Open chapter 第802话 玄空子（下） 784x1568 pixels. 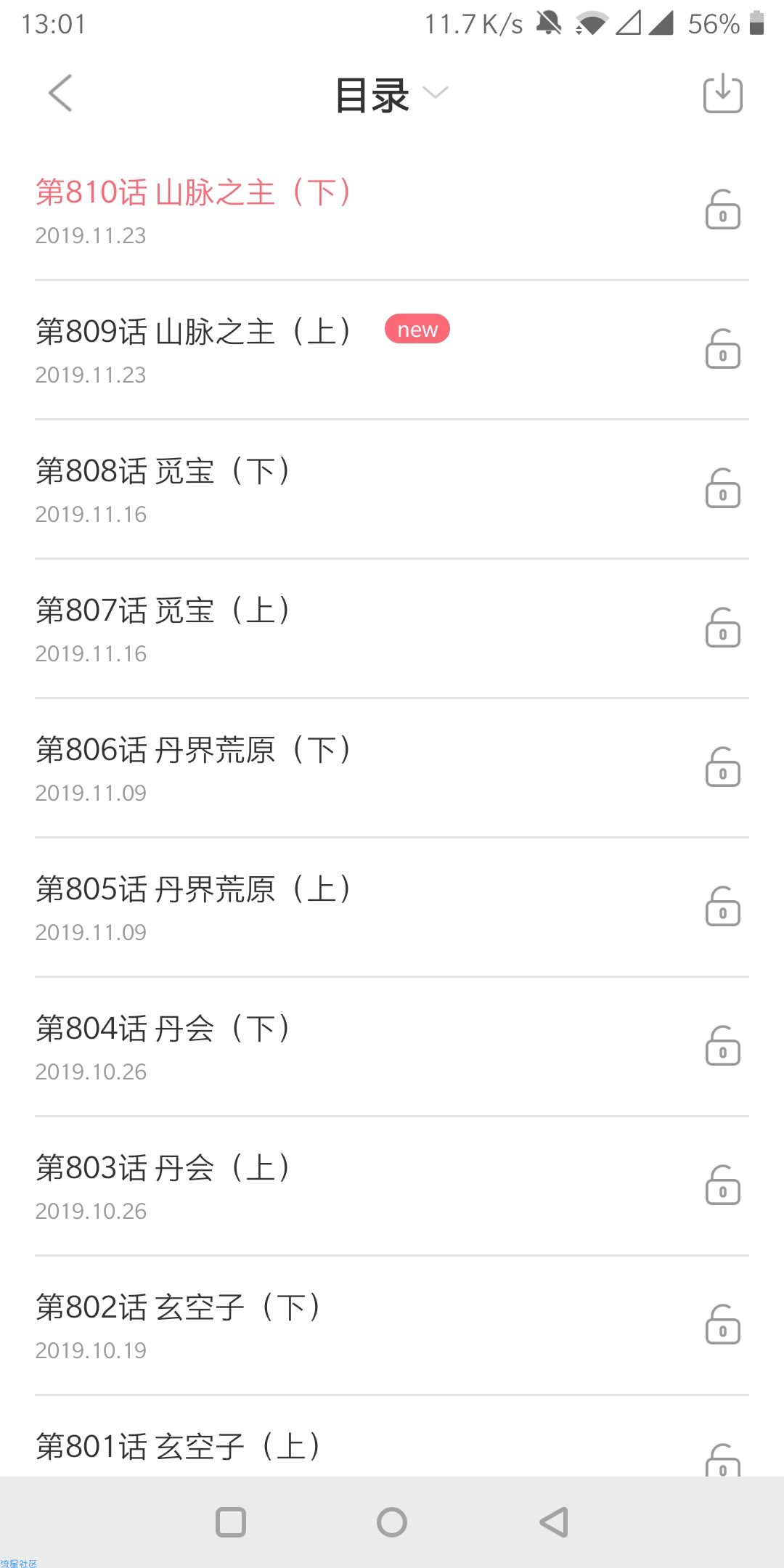coord(392,1326)
